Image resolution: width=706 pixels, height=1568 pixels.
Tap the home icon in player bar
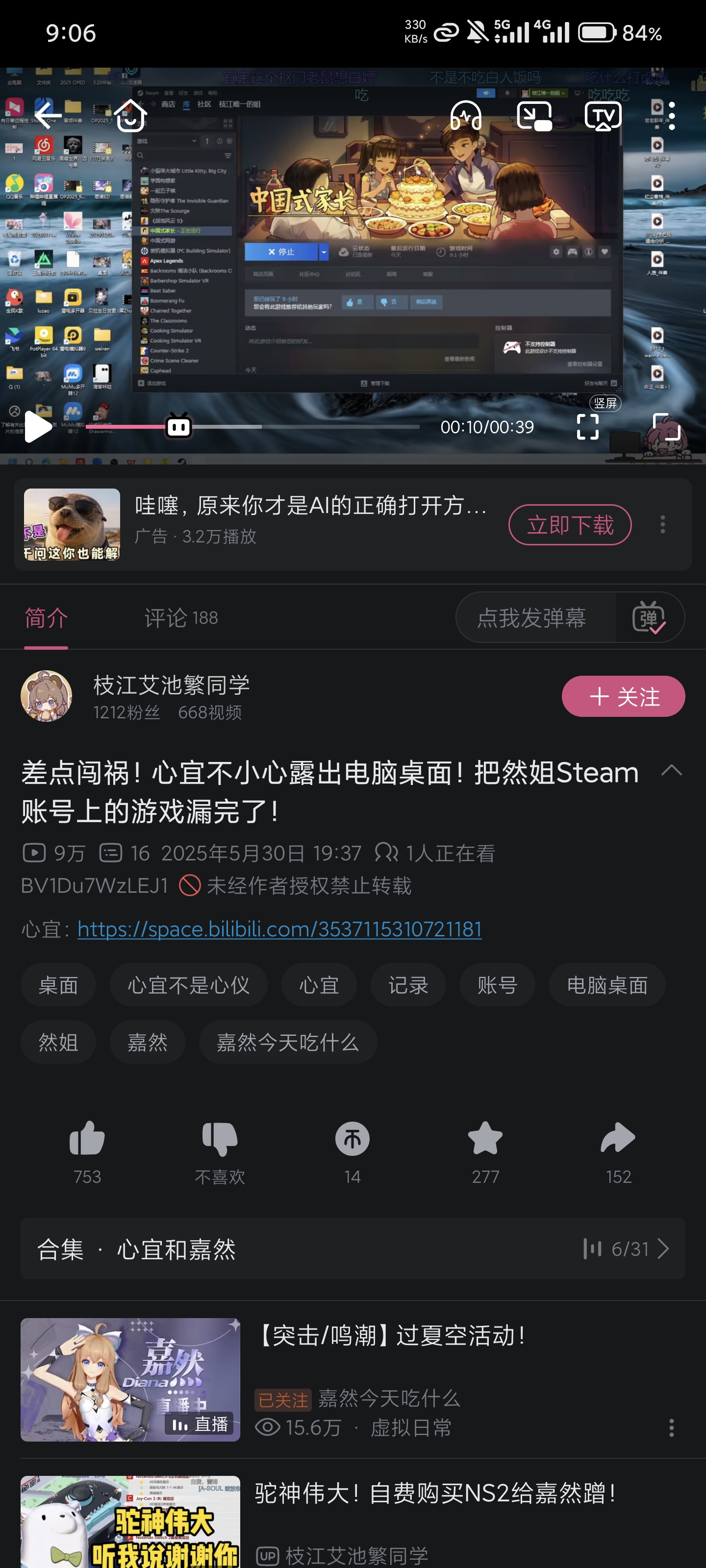point(130,115)
